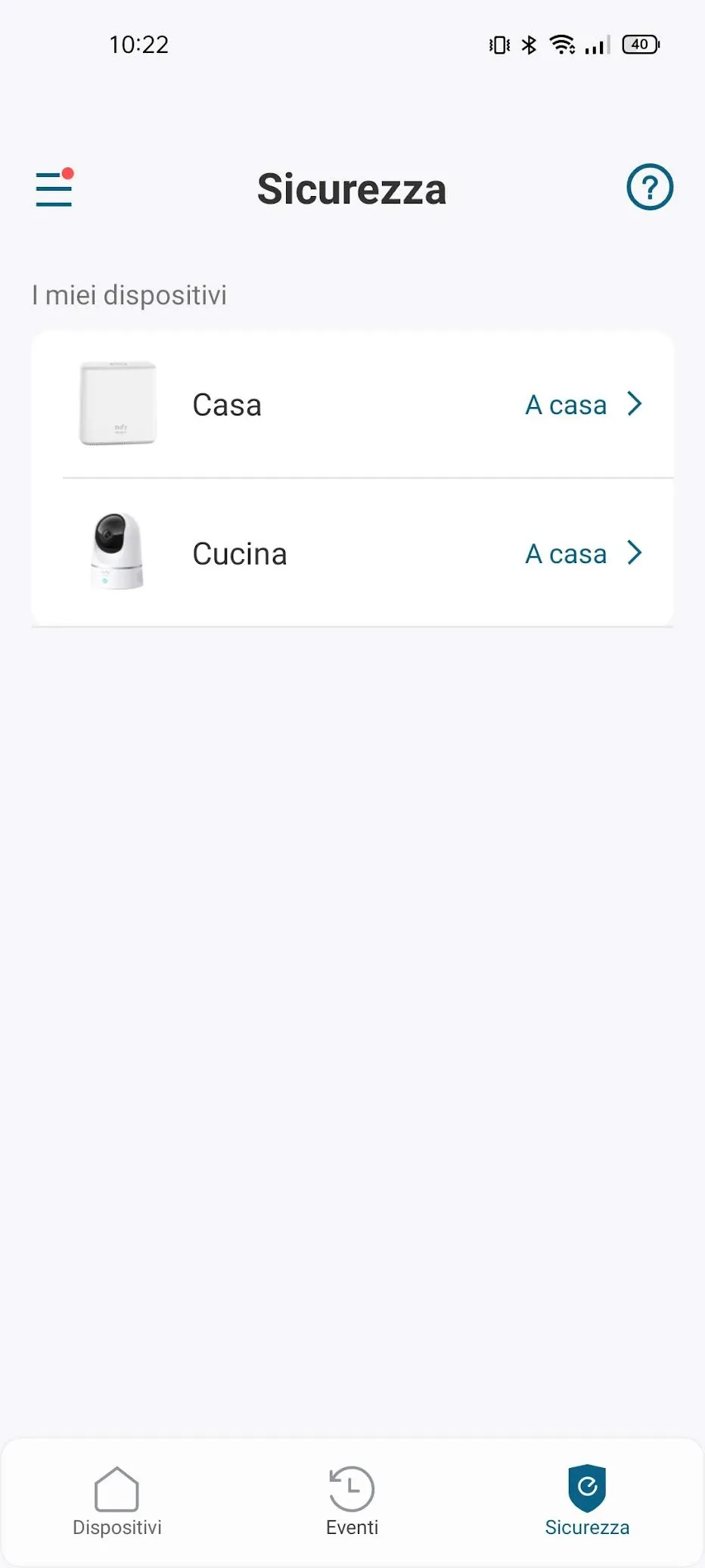The height and width of the screenshot is (1568, 705).
Task: Open the 'A casa' mode selector for Cucina
Action: [564, 553]
